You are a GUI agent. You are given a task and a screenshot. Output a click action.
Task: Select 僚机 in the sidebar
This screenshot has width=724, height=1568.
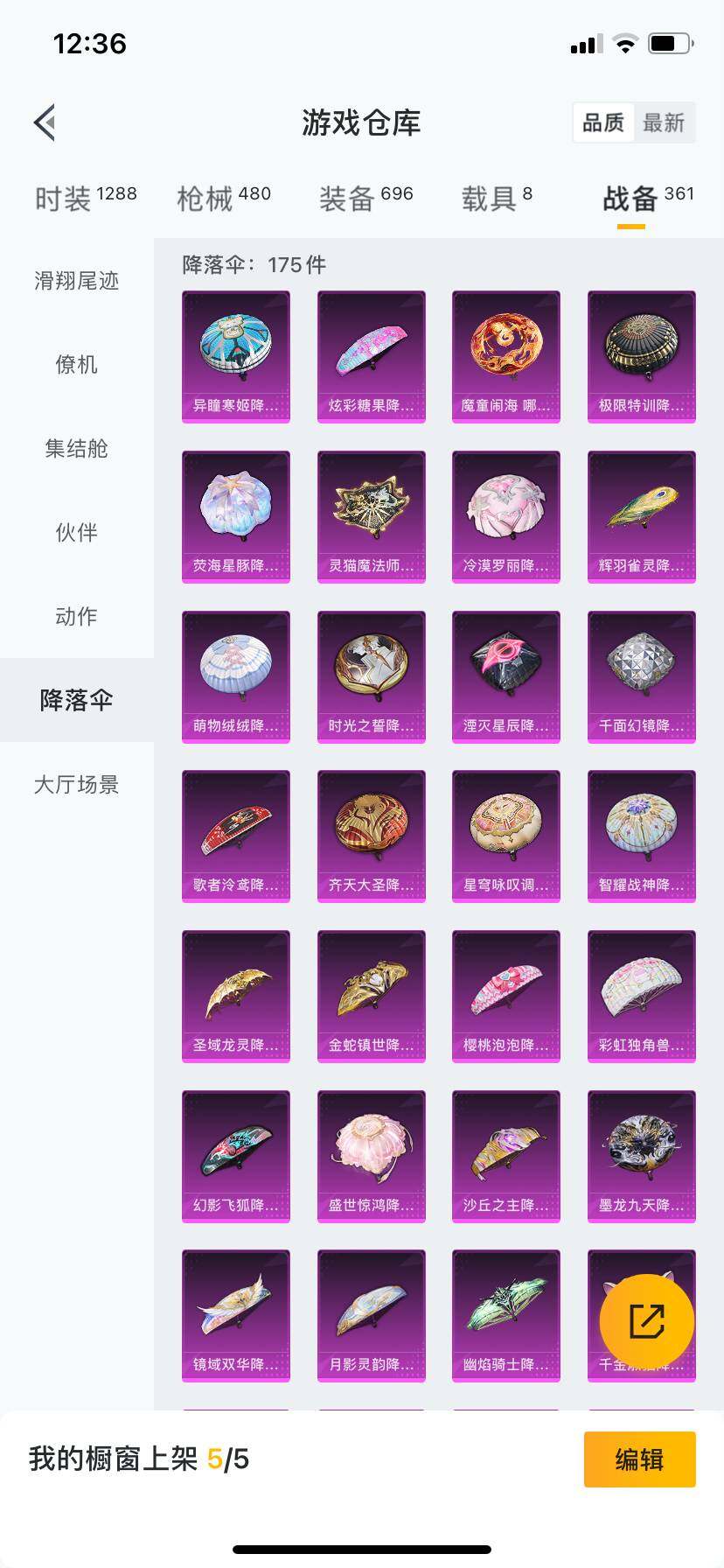coord(75,365)
